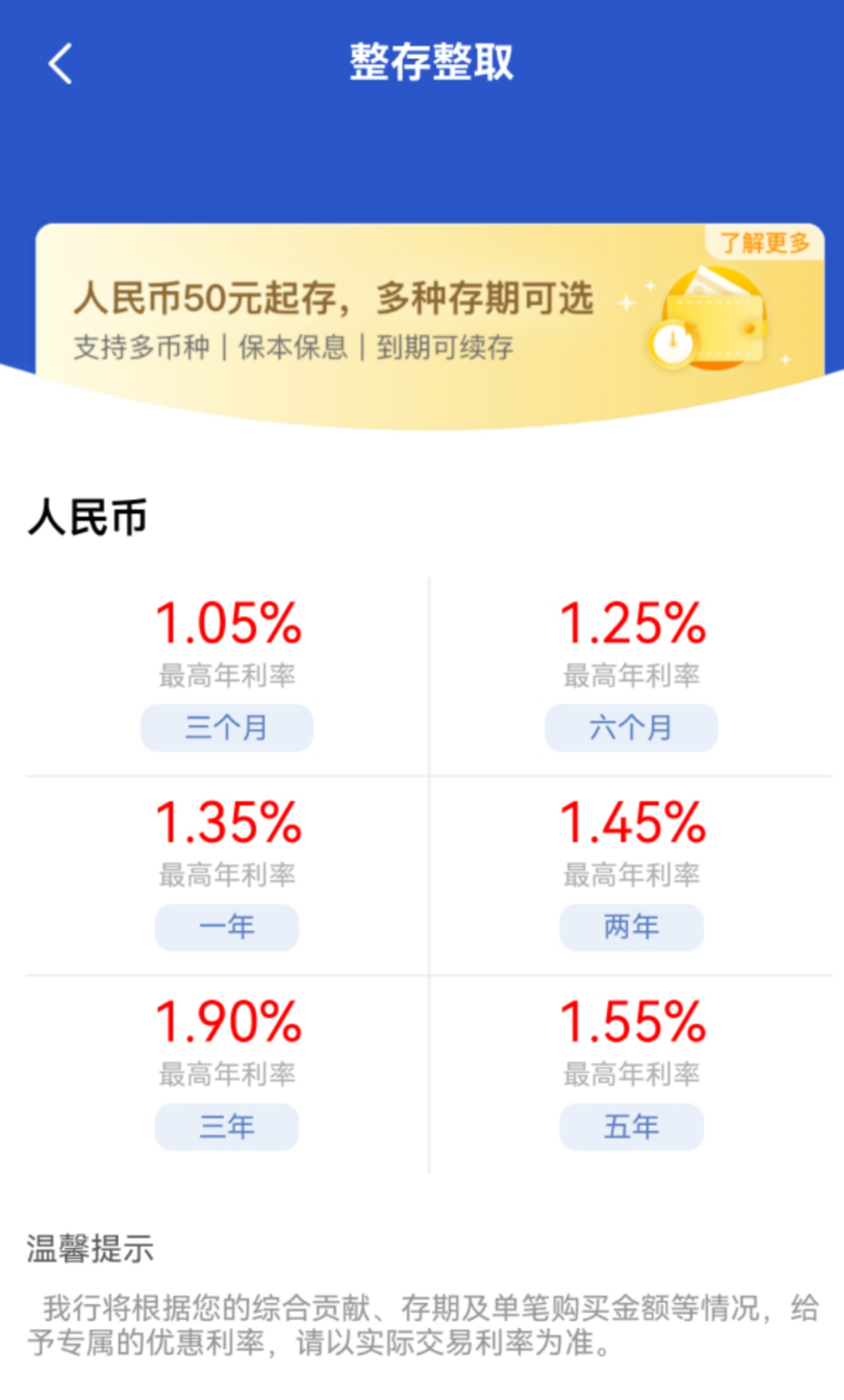844x1400 pixels.
Task: Select the 六个月 deposit term
Action: tap(631, 728)
